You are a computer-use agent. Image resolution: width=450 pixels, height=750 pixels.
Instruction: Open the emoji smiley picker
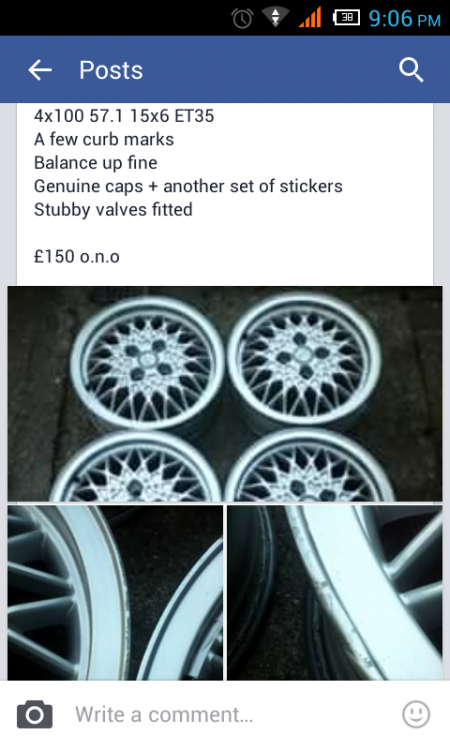pyautogui.click(x=416, y=715)
